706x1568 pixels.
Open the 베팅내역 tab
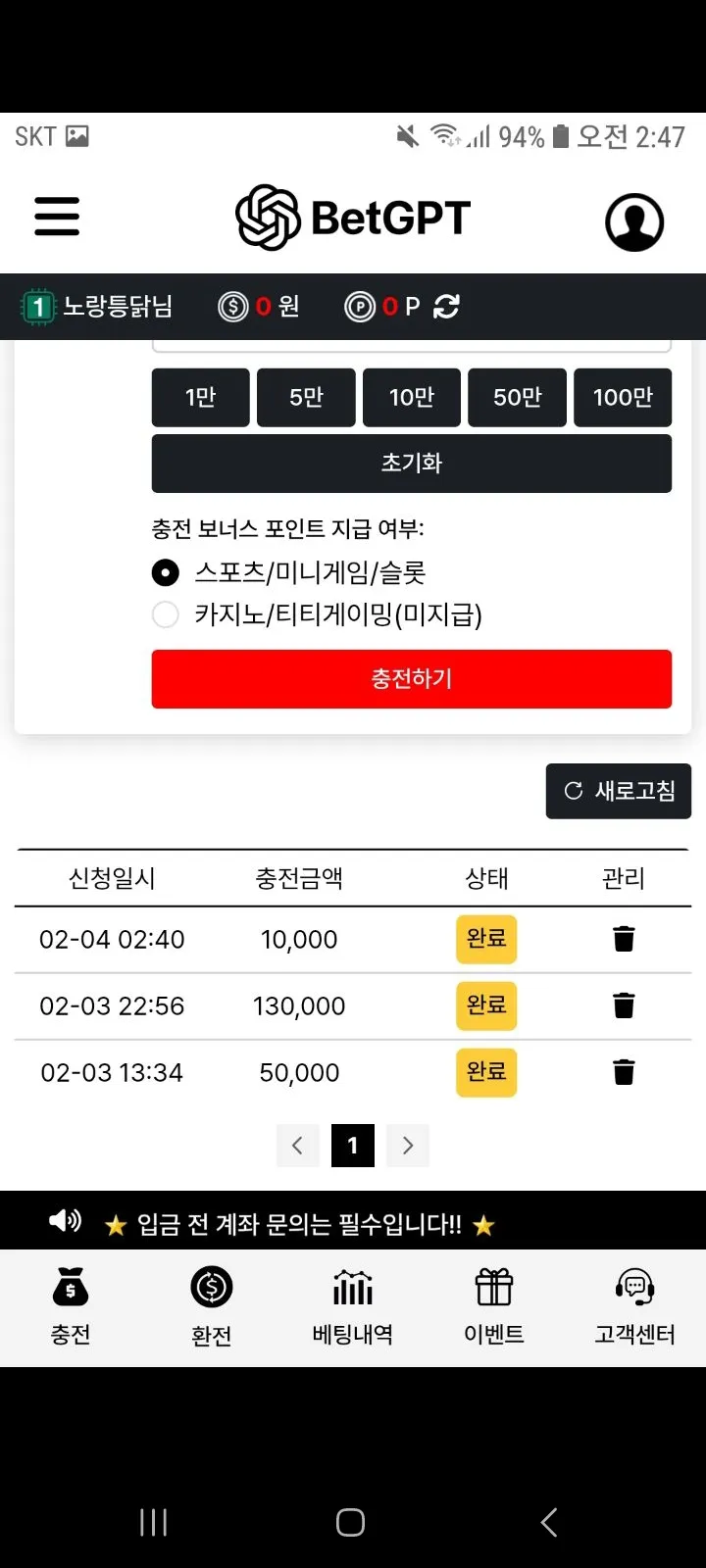click(x=353, y=1307)
